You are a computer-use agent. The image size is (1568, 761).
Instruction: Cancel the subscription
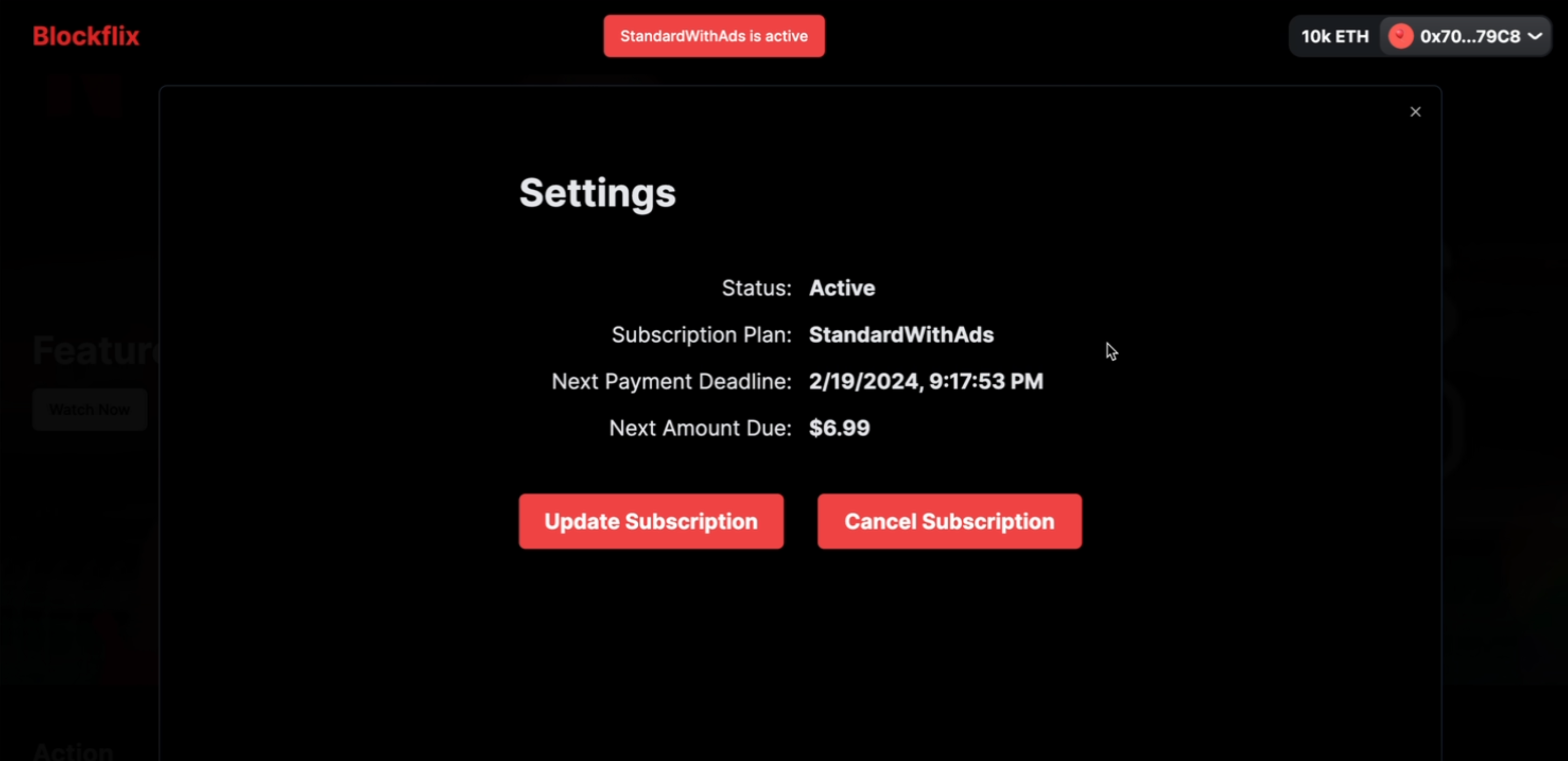coord(949,521)
